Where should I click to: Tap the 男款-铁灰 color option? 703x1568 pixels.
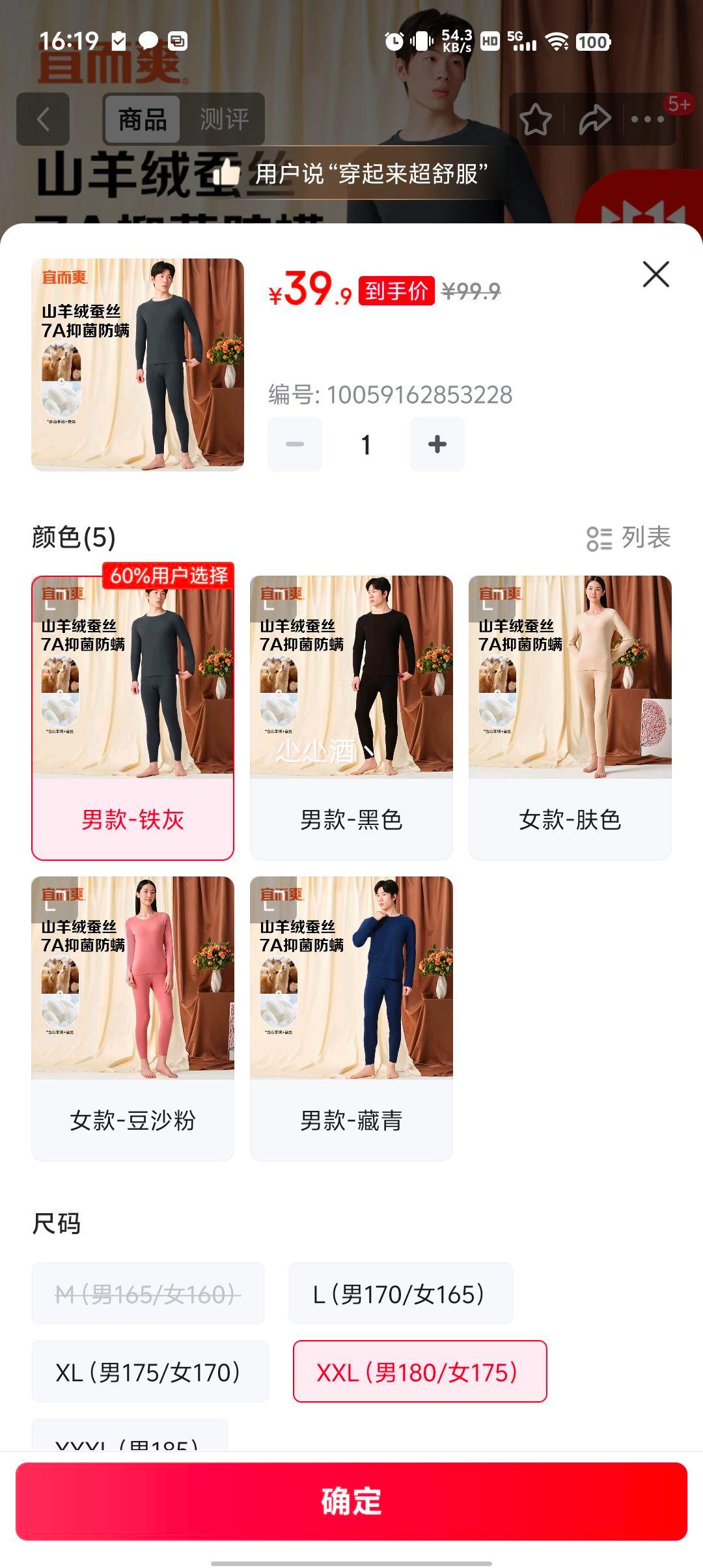click(x=133, y=717)
